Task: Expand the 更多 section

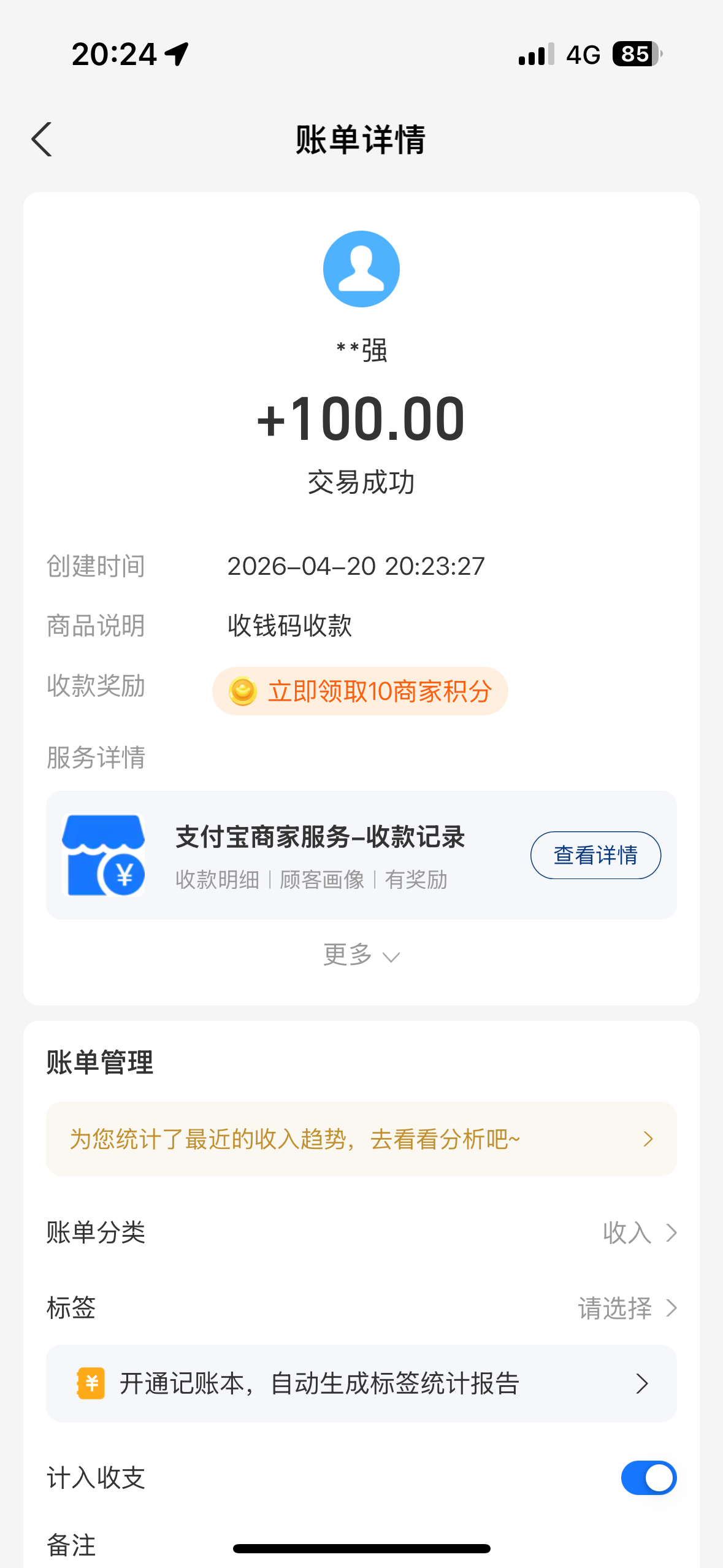Action: pos(361,955)
